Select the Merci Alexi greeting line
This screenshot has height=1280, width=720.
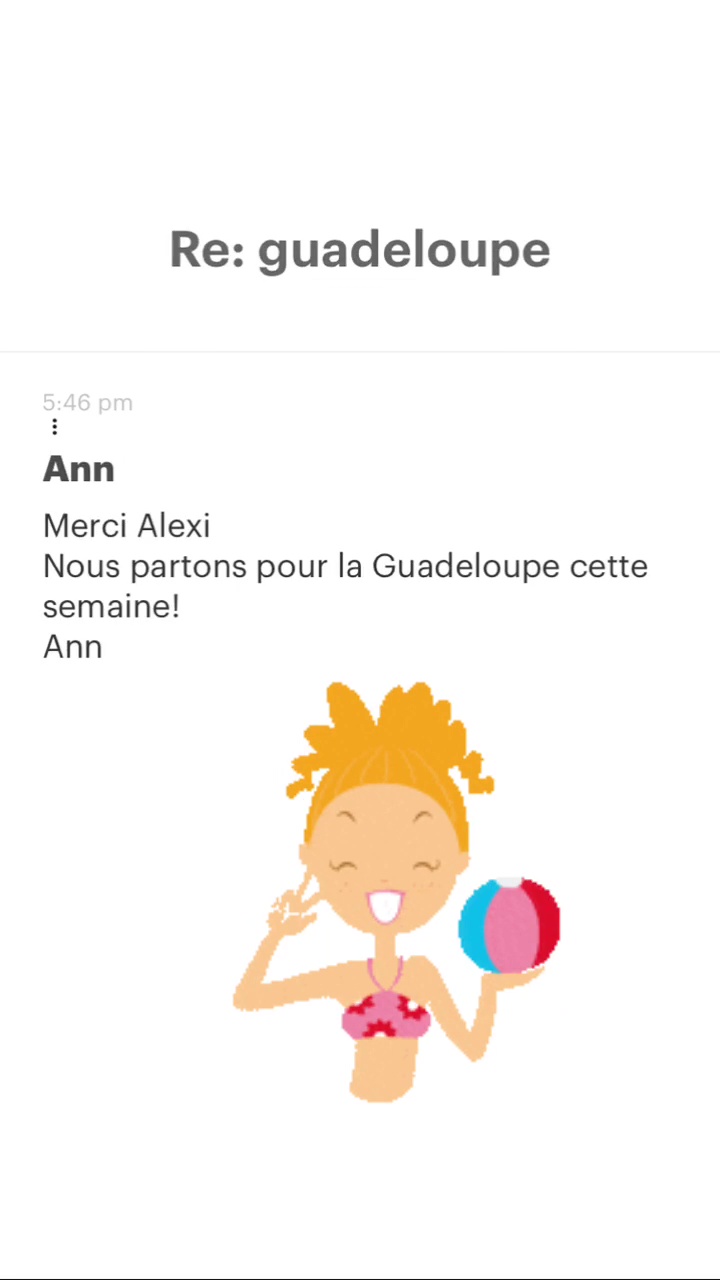[x=126, y=525]
